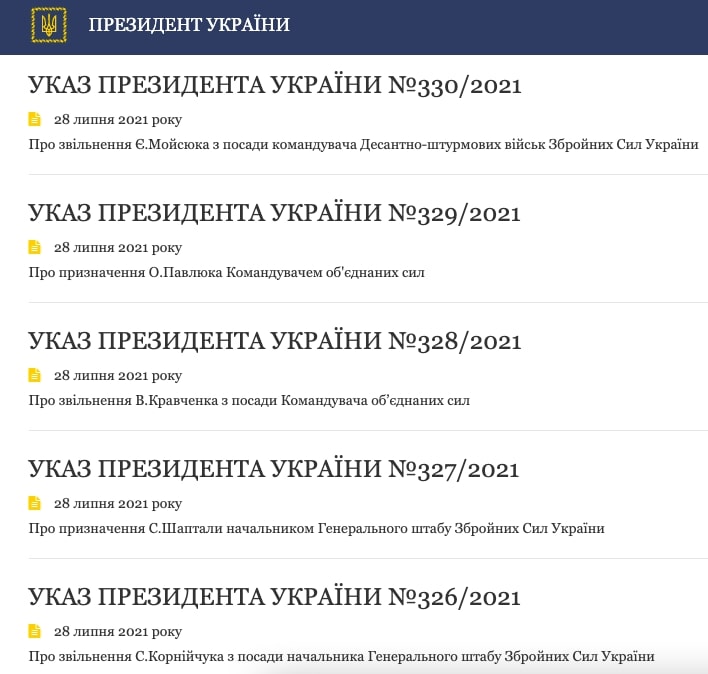Open decree №327/2021 appointing С.Шаптала

(x=275, y=470)
